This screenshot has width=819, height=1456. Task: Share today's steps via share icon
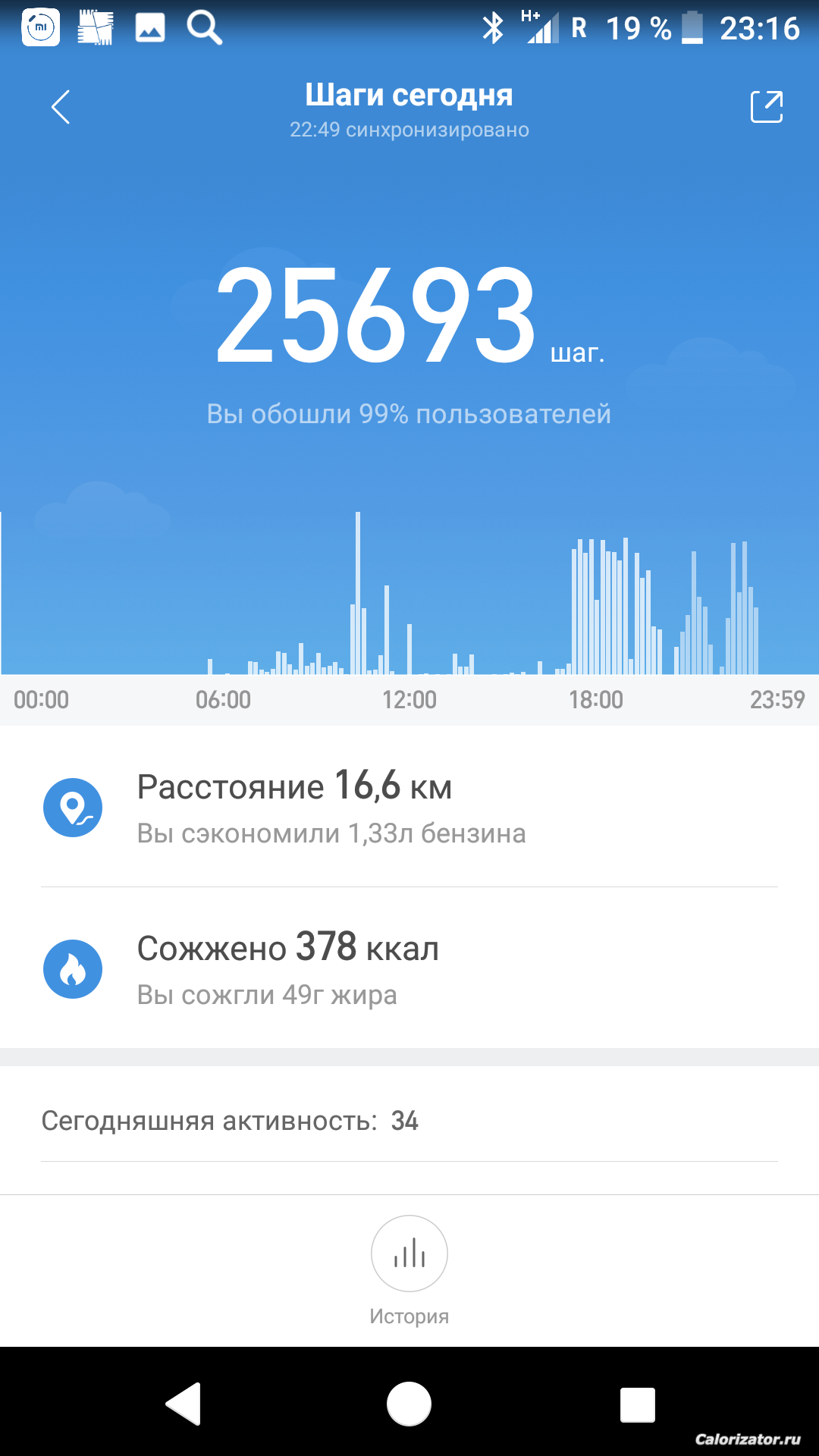click(x=766, y=107)
